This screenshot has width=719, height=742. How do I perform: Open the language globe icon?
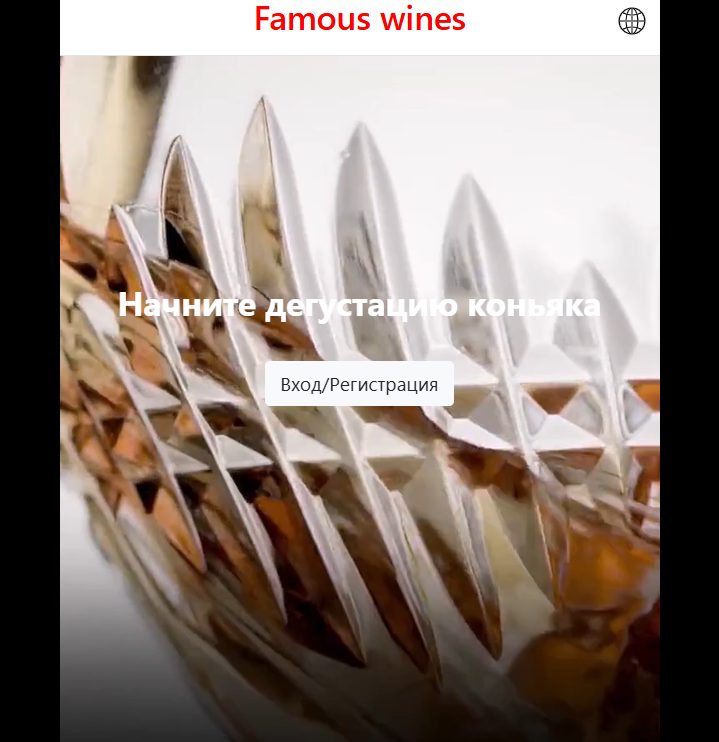(632, 21)
